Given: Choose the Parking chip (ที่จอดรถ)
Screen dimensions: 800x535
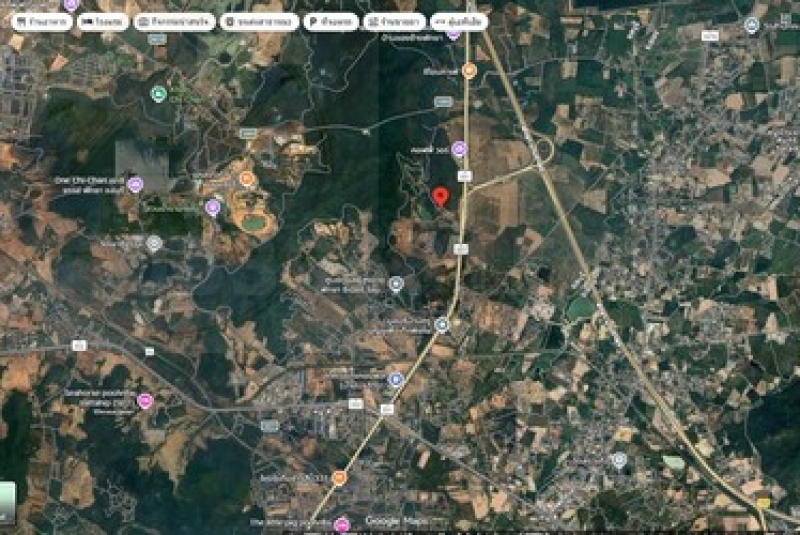Looking at the screenshot, I should pos(331,21).
